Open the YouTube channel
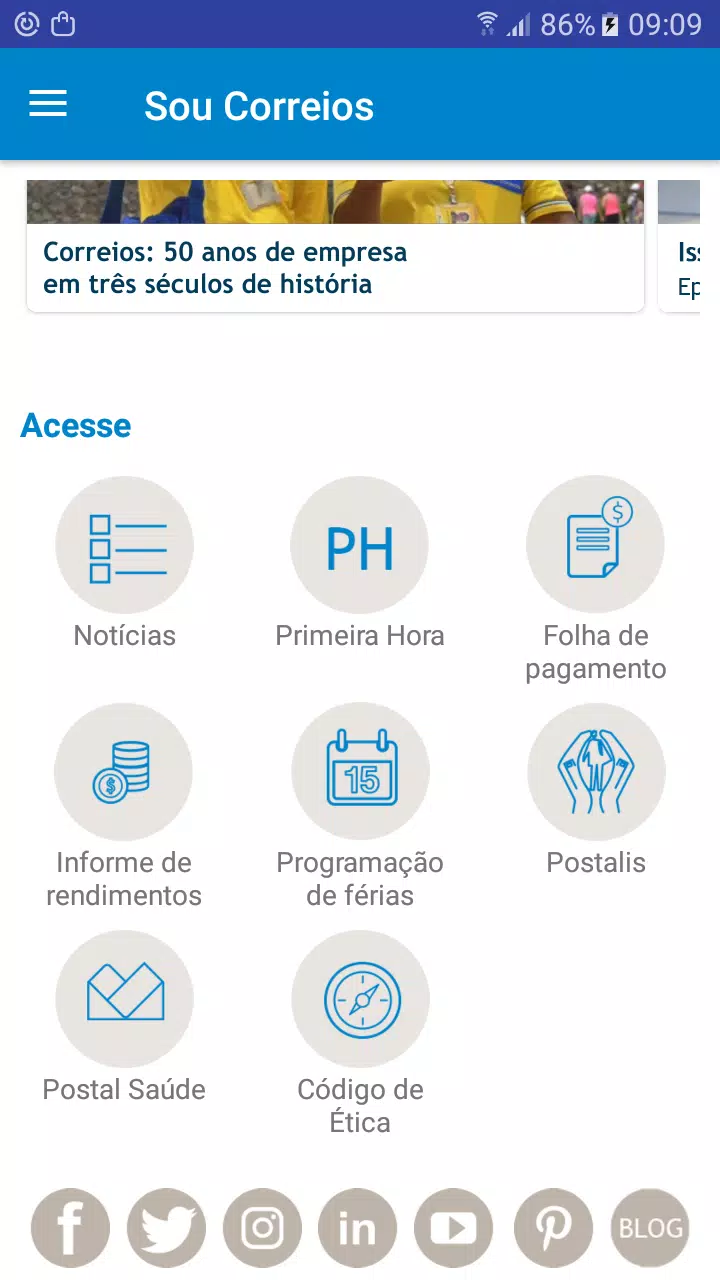Screen dimensions: 720x1280 [453, 1228]
